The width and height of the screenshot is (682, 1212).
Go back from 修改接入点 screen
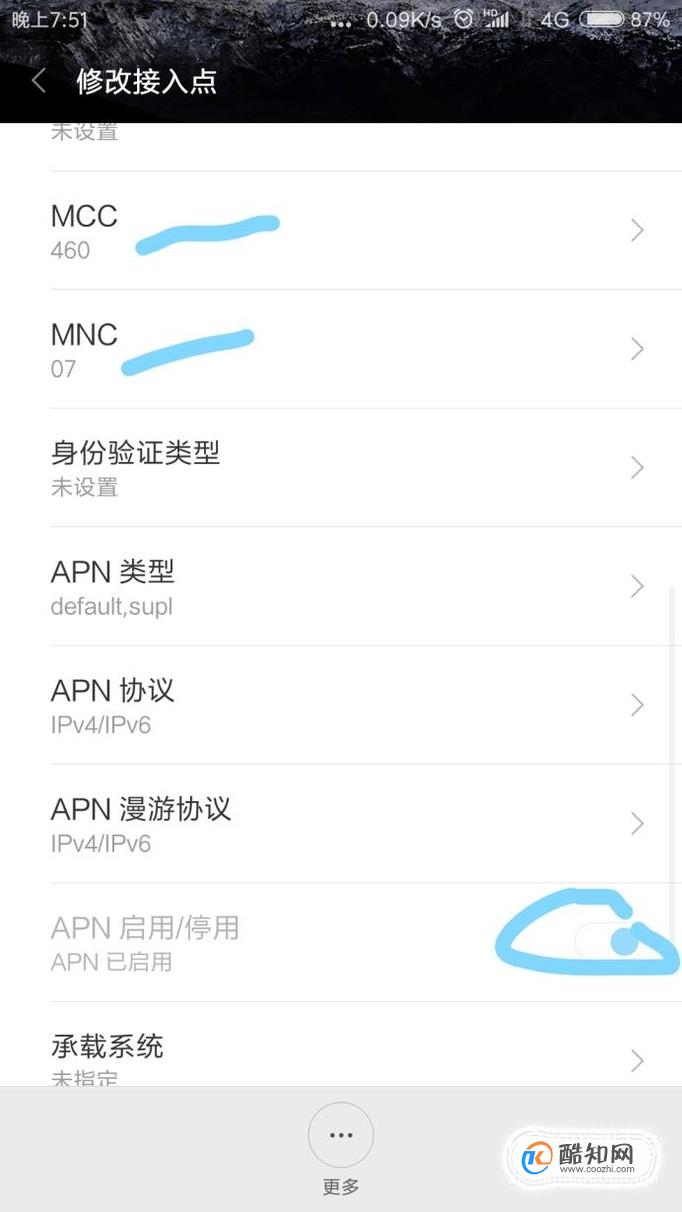39,81
